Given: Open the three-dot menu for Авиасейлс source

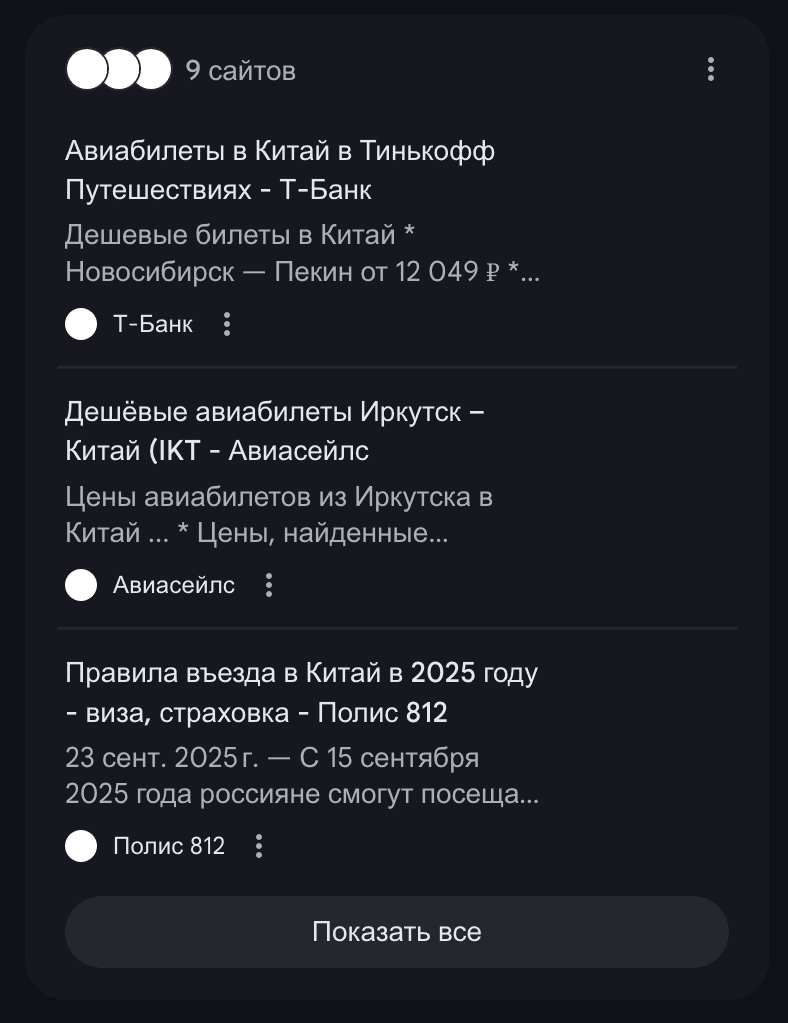Looking at the screenshot, I should coord(267,585).
